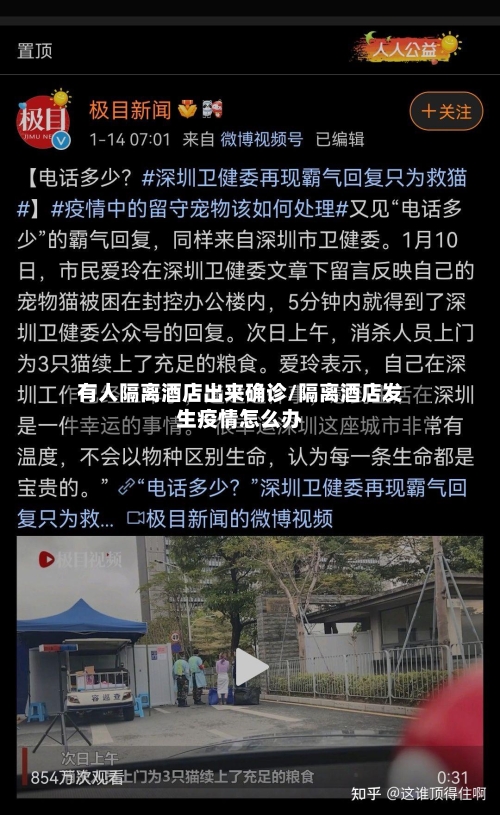
Task: Follow 极目新闻 with the 关注 button
Action: (x=446, y=111)
